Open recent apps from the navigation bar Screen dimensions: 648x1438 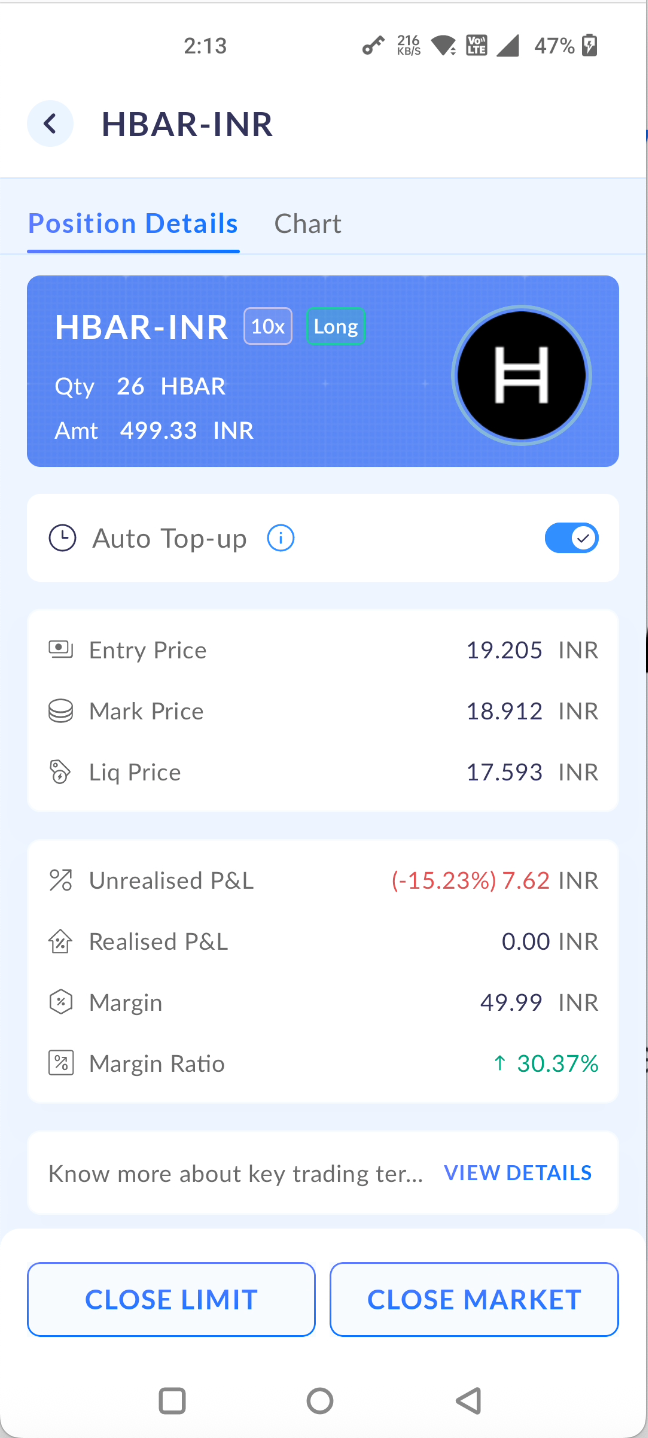(172, 1401)
